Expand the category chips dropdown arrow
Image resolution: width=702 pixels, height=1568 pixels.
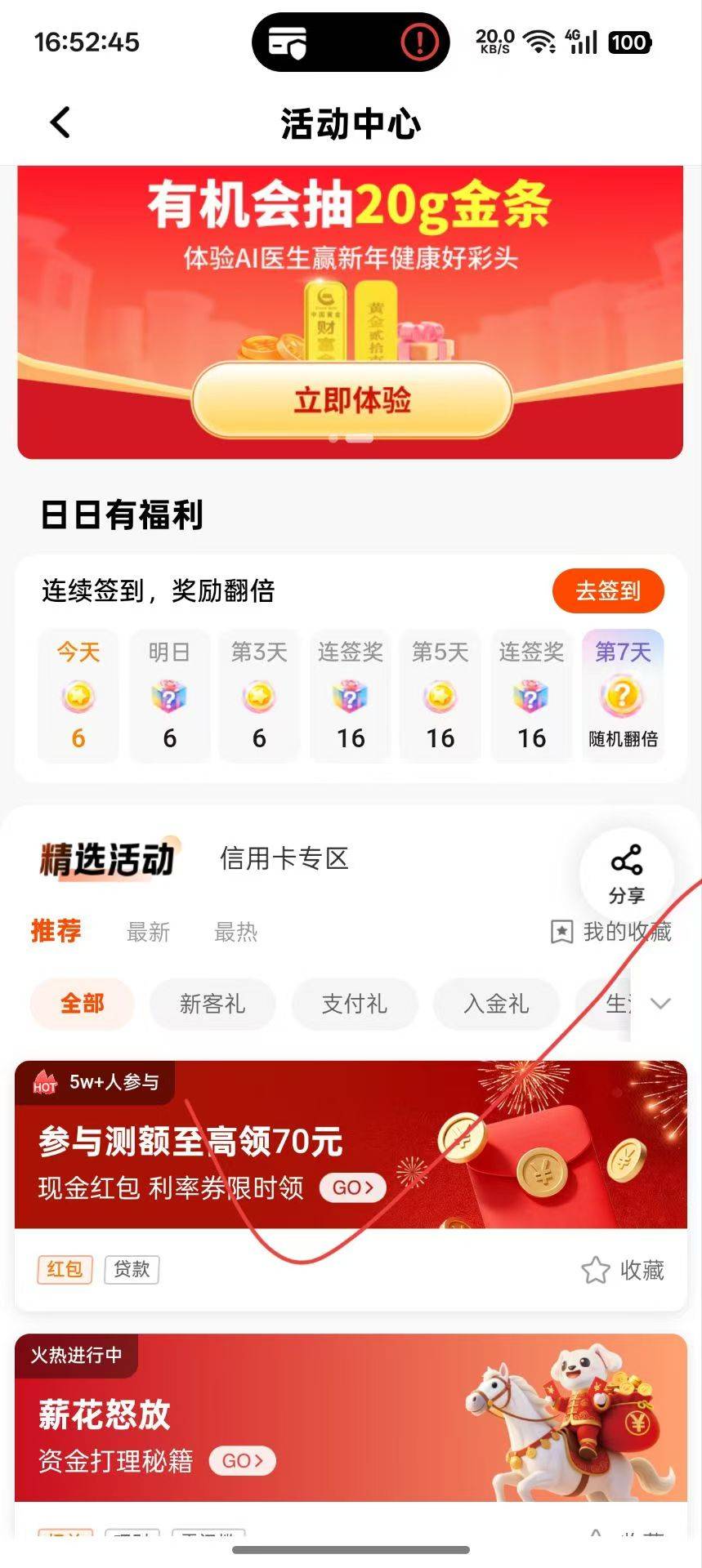click(660, 1004)
